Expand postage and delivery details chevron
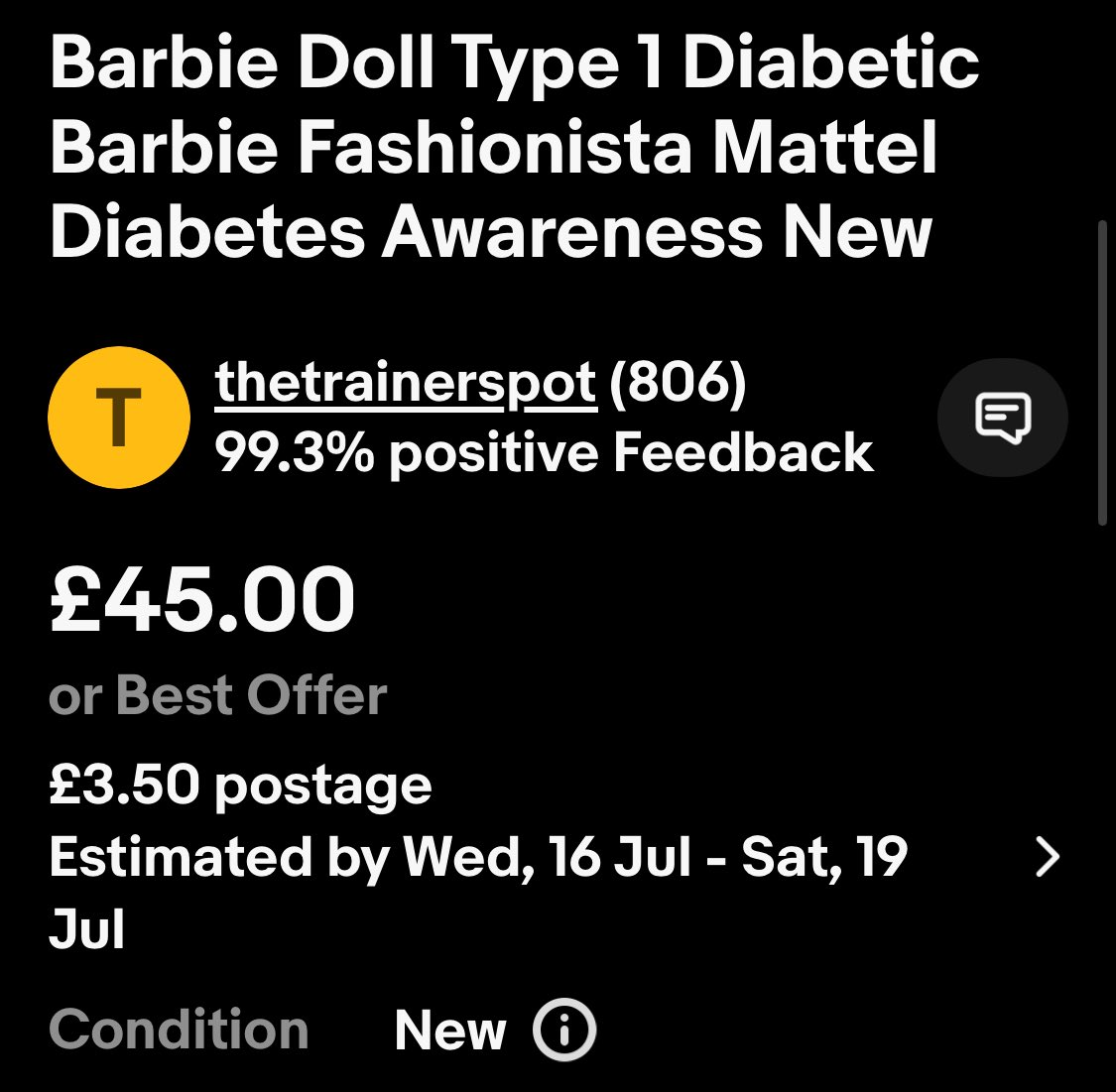The height and width of the screenshot is (1092, 1116). (1047, 857)
